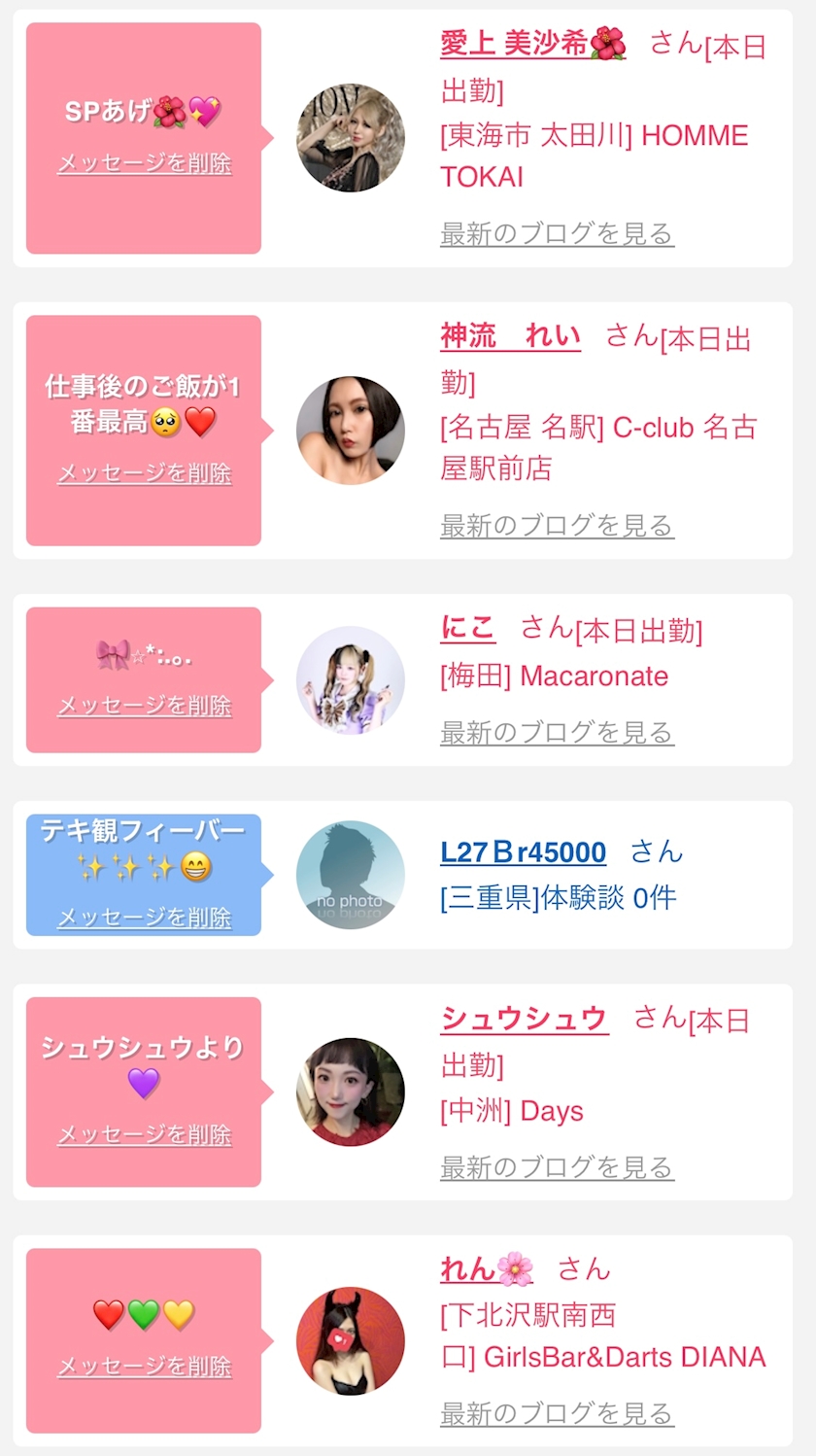
Task: Delete the message sent to れん
Action: coord(144,1367)
